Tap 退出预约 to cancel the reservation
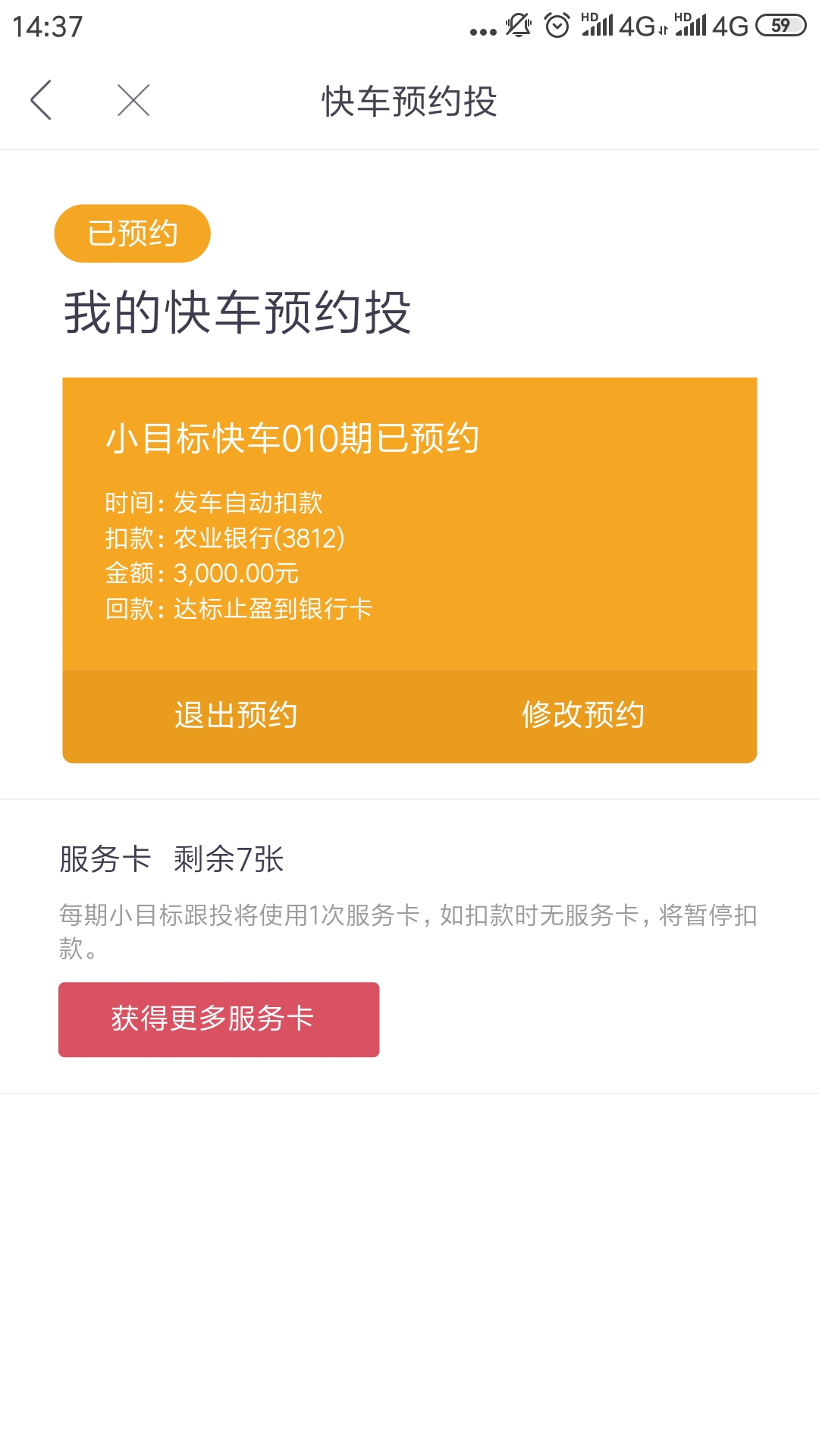819x1456 pixels. [236, 715]
